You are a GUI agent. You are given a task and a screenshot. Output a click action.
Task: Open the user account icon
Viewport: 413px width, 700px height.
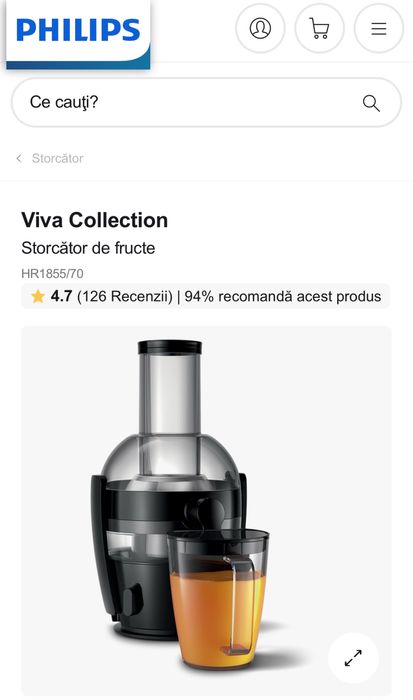(x=260, y=29)
